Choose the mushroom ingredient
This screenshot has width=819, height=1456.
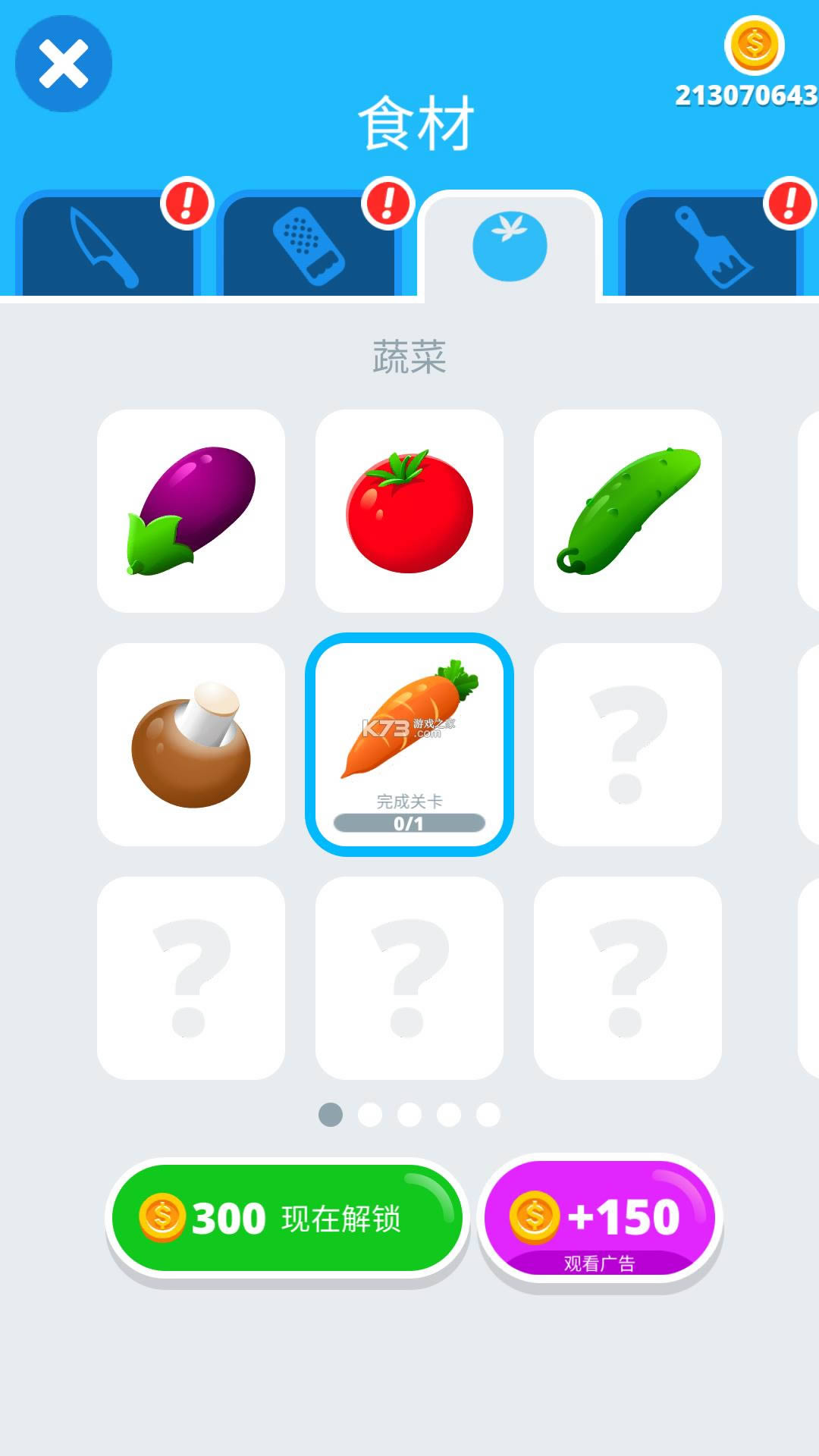[x=191, y=745]
